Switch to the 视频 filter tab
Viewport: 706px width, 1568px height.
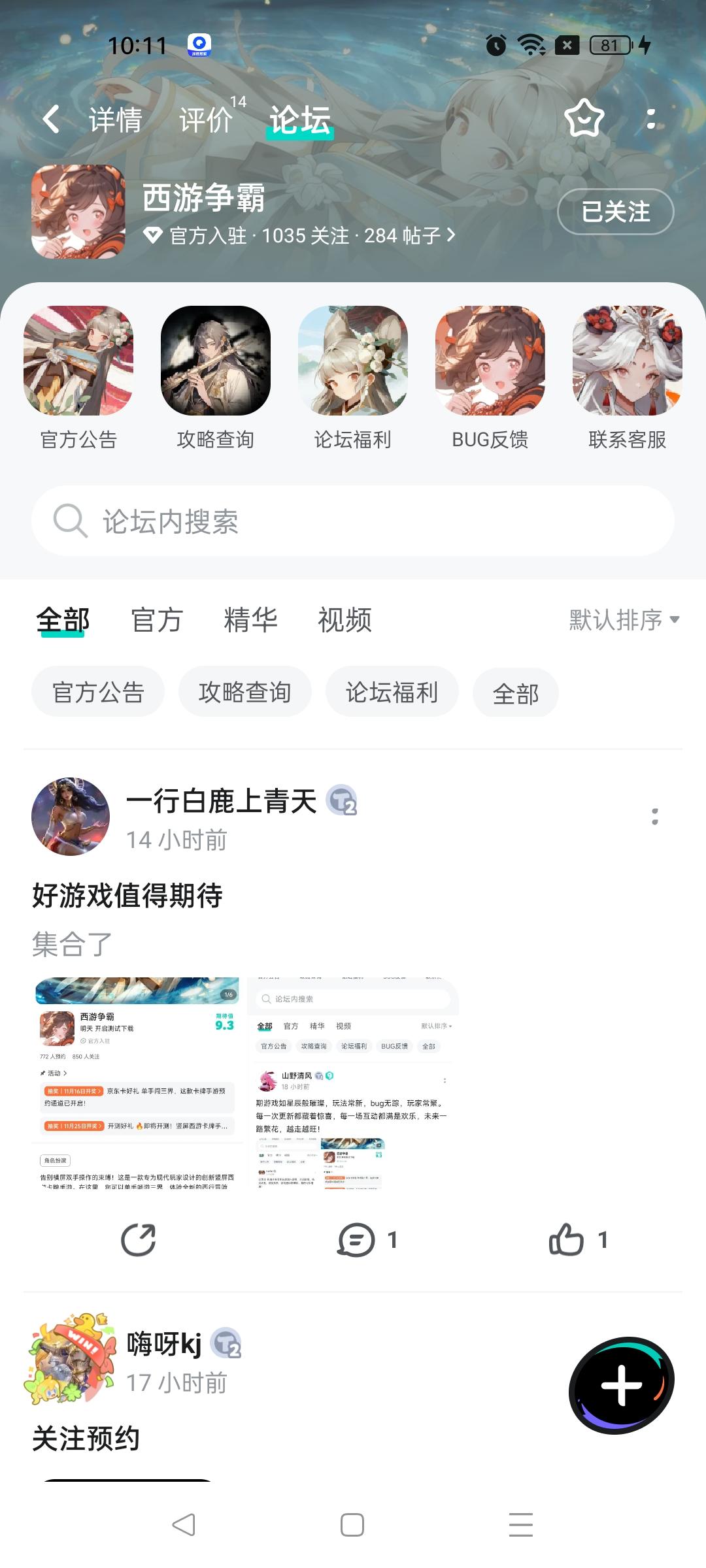[345, 621]
